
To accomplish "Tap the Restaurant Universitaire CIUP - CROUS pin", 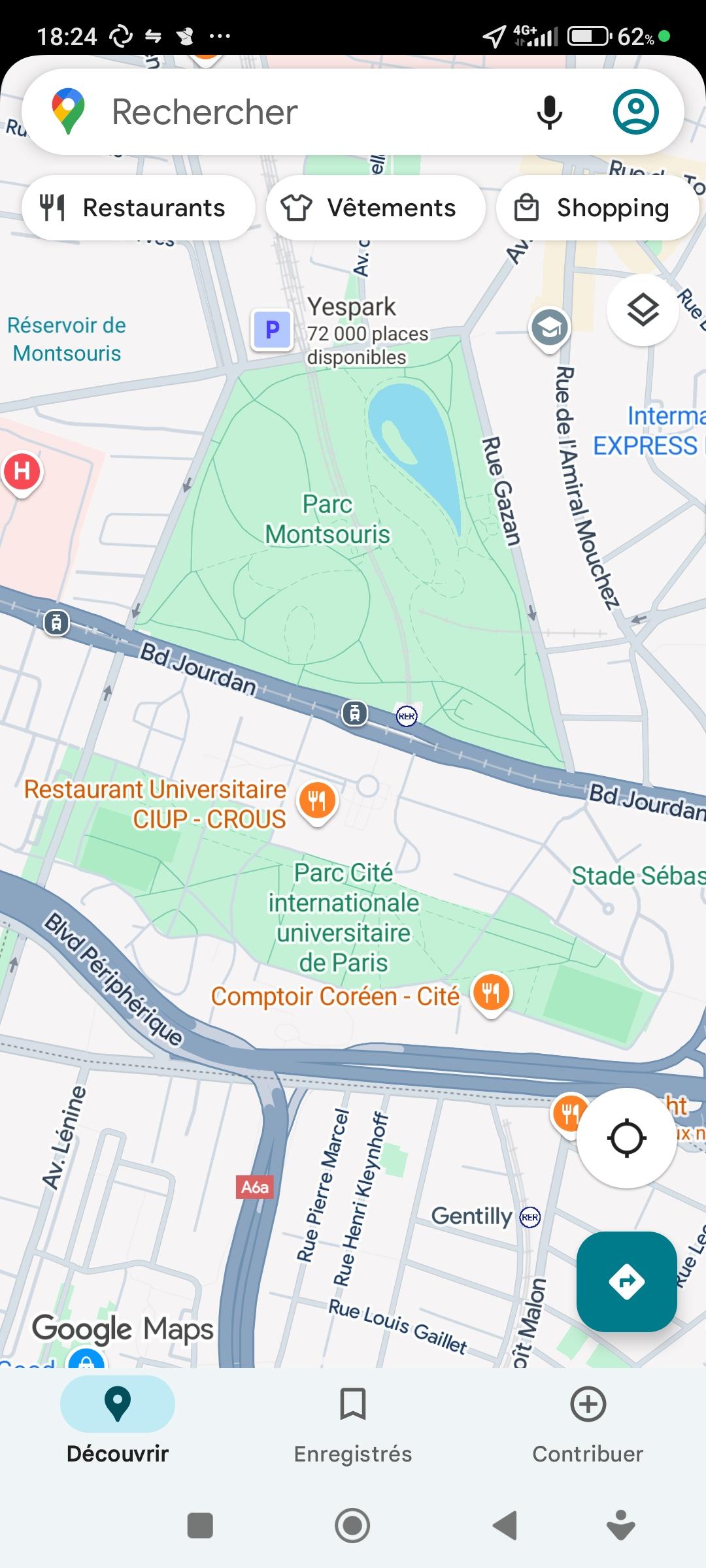I will (x=317, y=800).
